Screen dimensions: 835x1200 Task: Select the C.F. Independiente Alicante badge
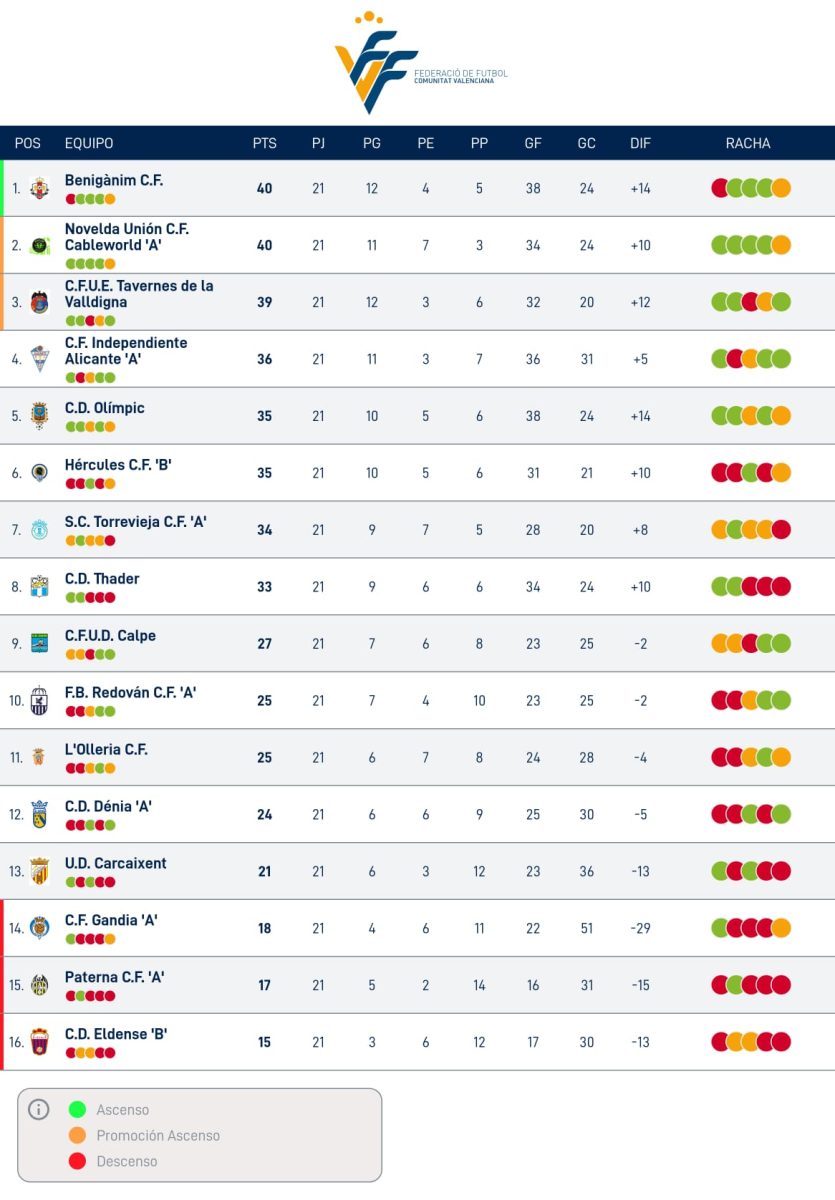40,358
